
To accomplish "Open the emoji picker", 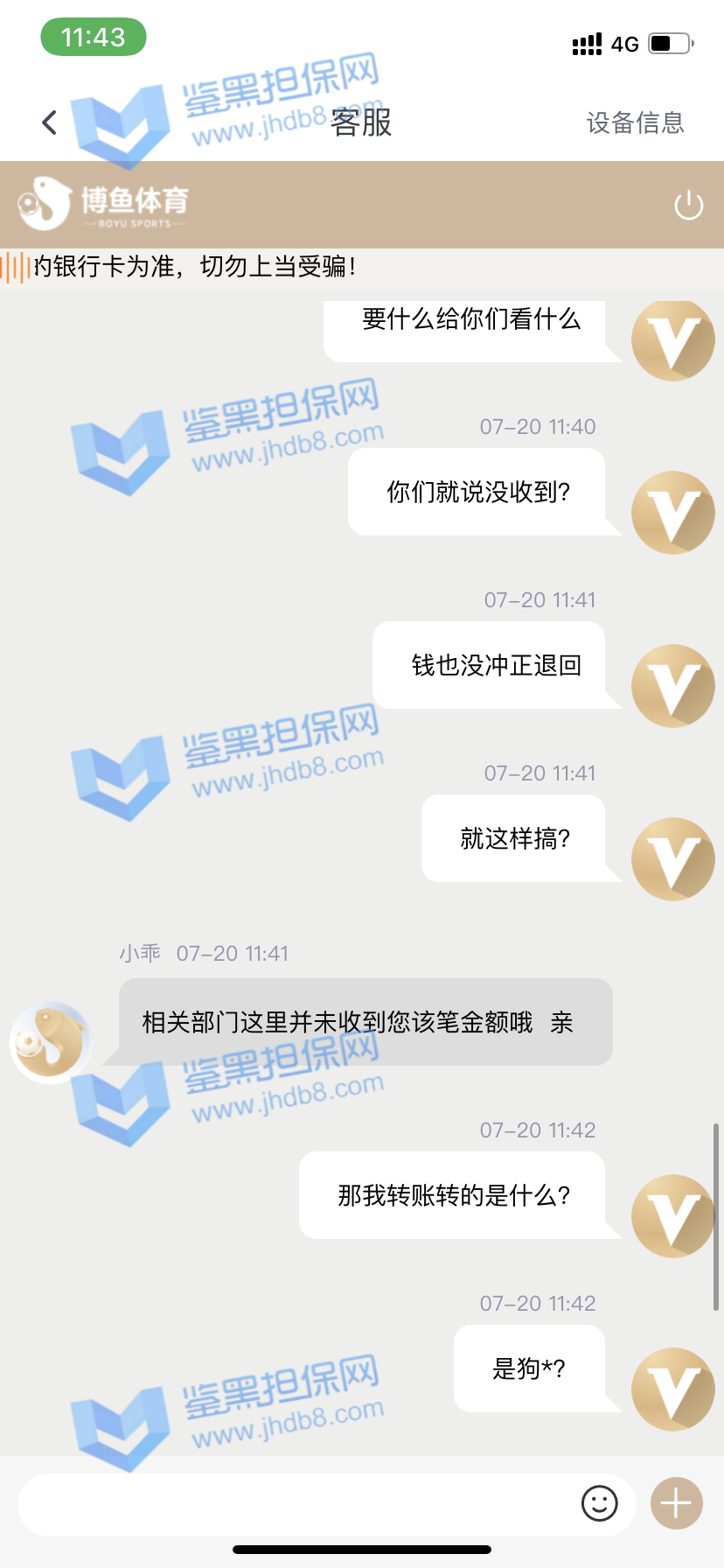I will coord(600,1504).
